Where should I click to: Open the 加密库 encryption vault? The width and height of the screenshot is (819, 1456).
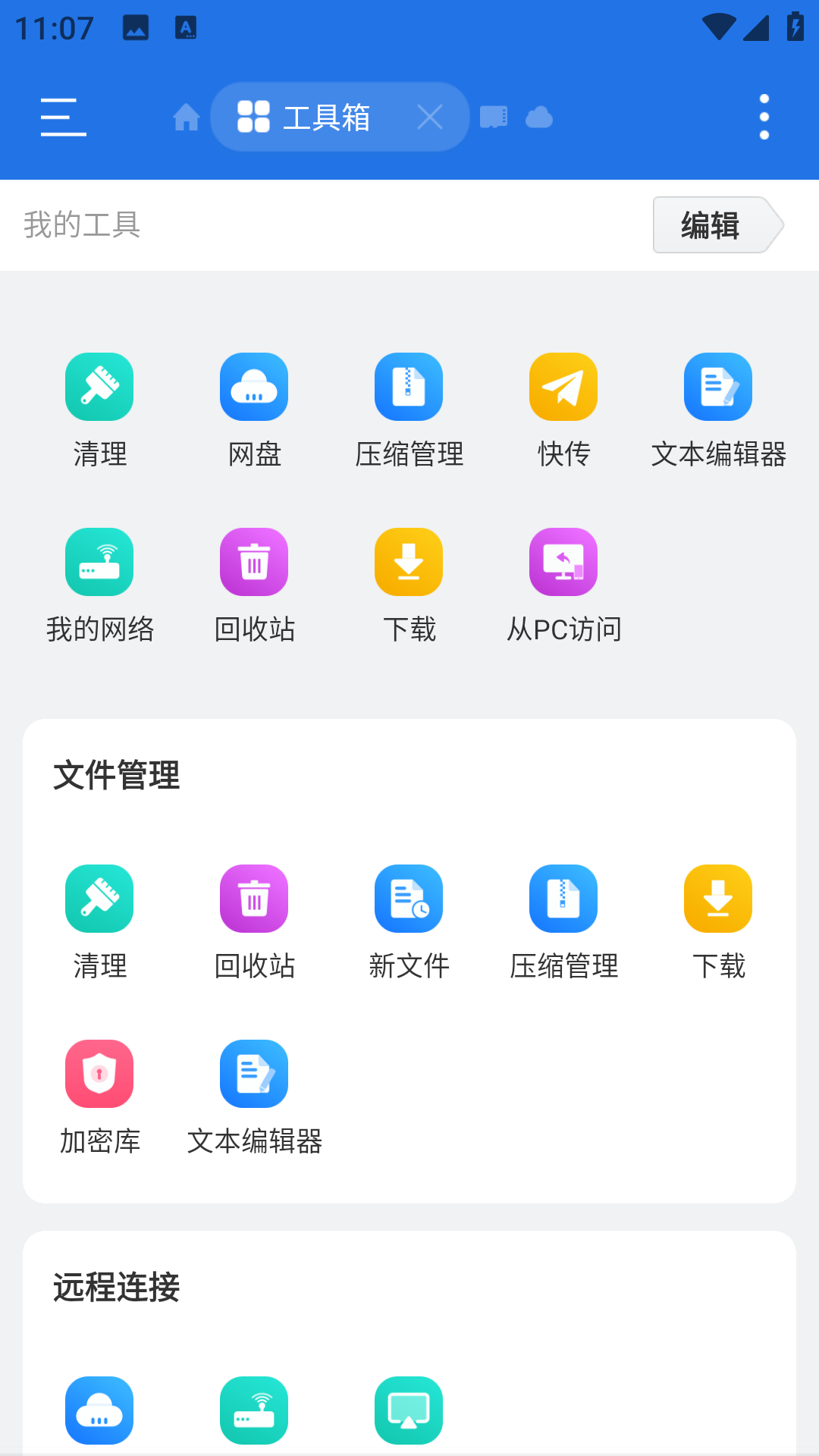[99, 1073]
